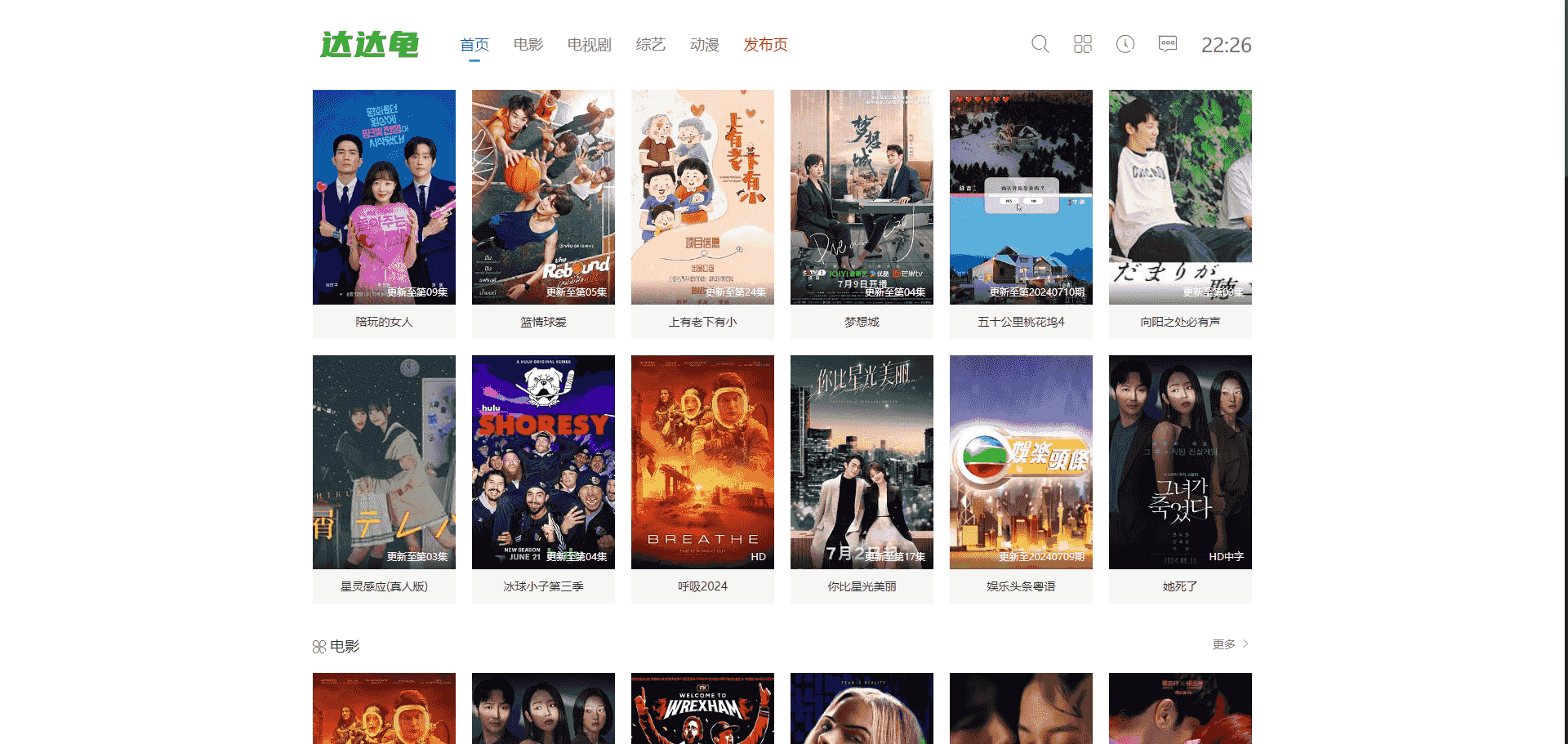
Task: Switch to the 综艺 tab
Action: [x=650, y=45]
